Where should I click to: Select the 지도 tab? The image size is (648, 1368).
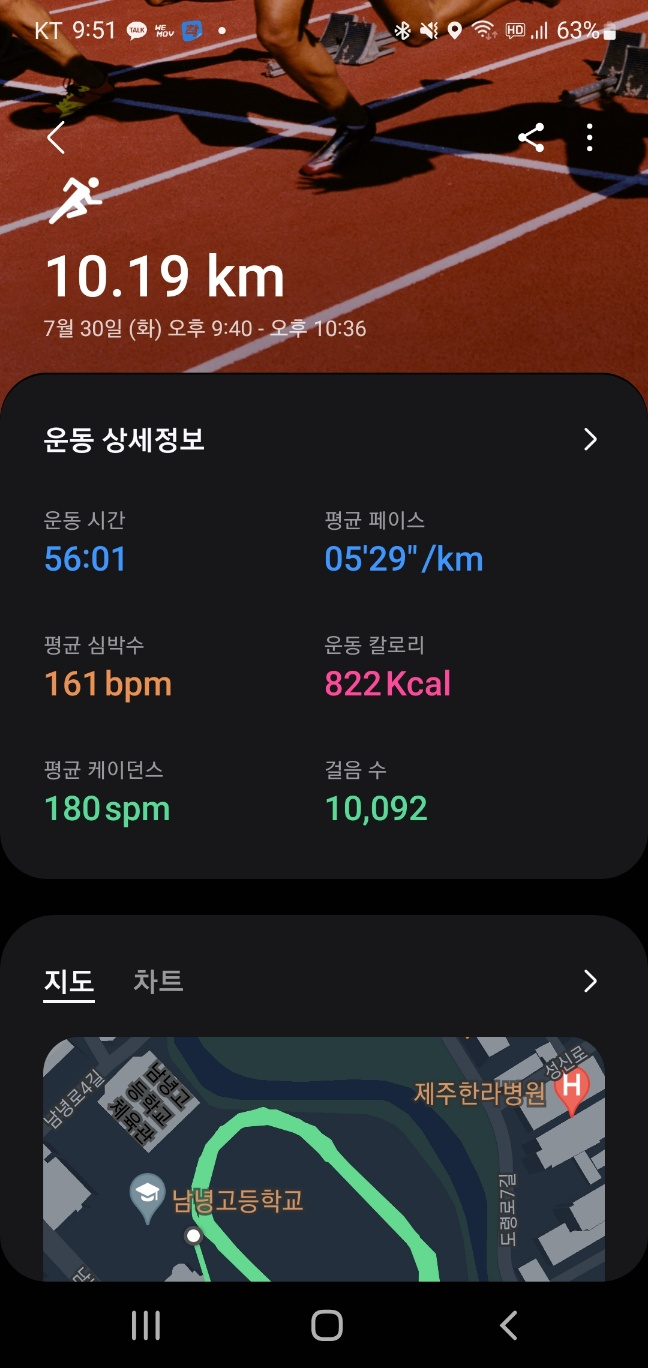[x=69, y=981]
